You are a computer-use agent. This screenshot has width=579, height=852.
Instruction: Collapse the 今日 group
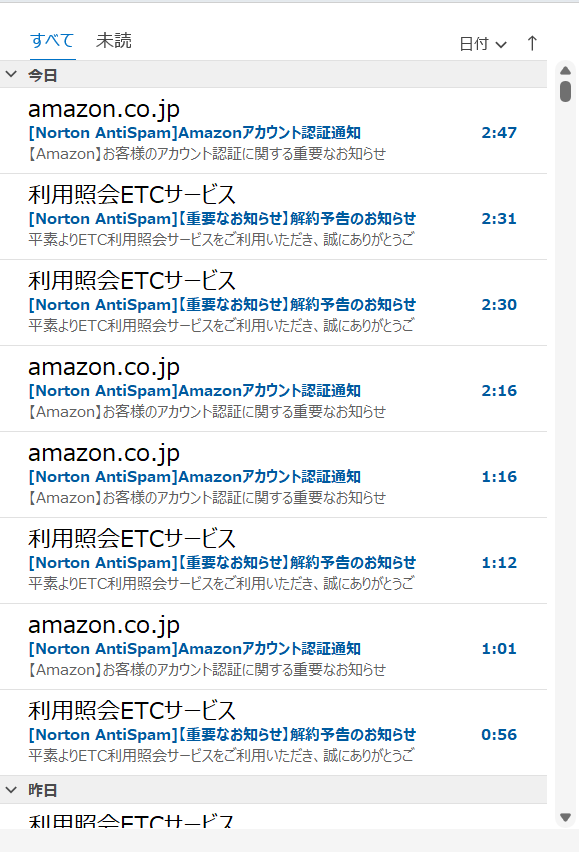click(11, 74)
